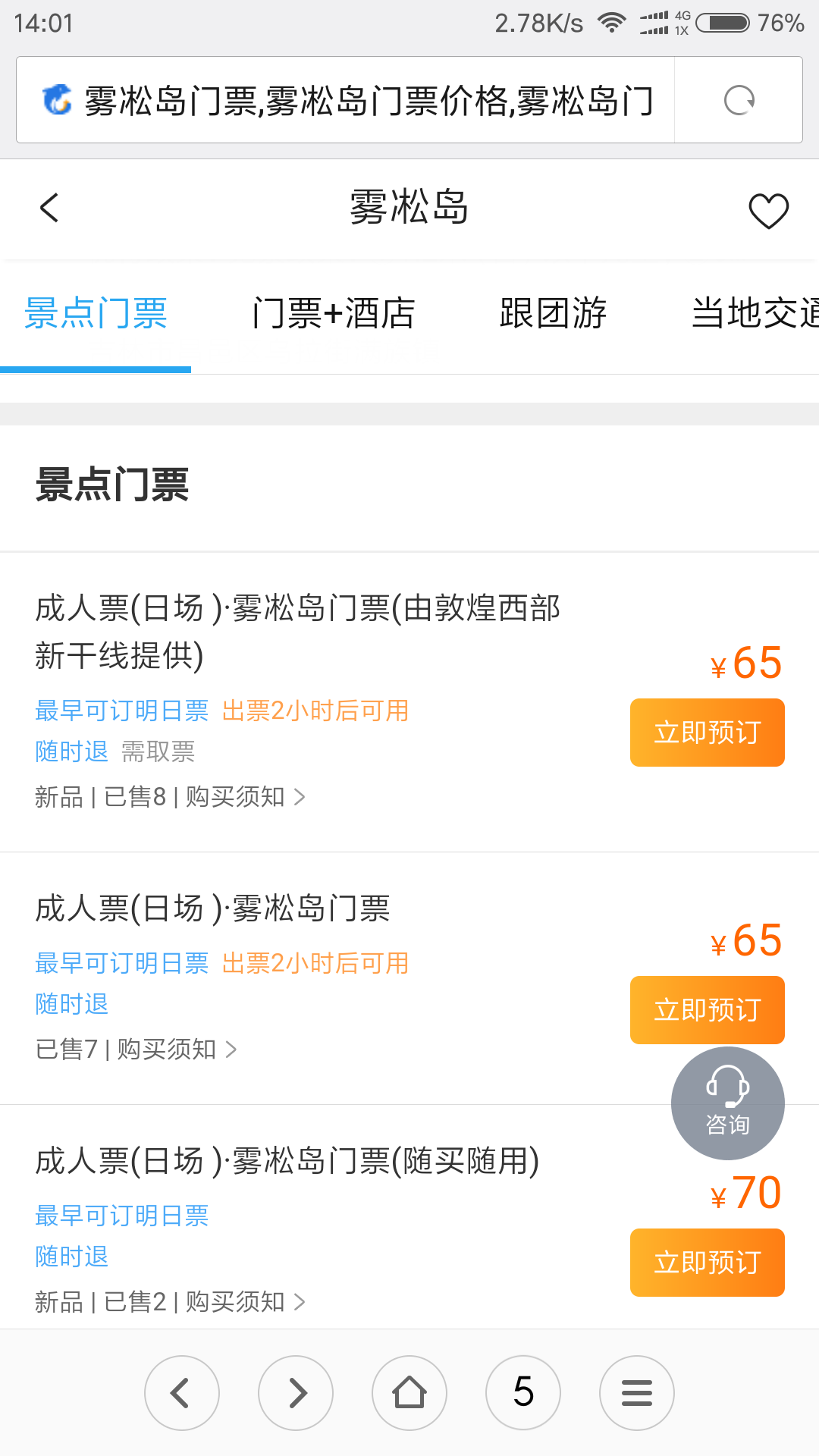Open 购买须知 for the 随买随用 ticket
This screenshot has height=1456, width=819.
244,1302
